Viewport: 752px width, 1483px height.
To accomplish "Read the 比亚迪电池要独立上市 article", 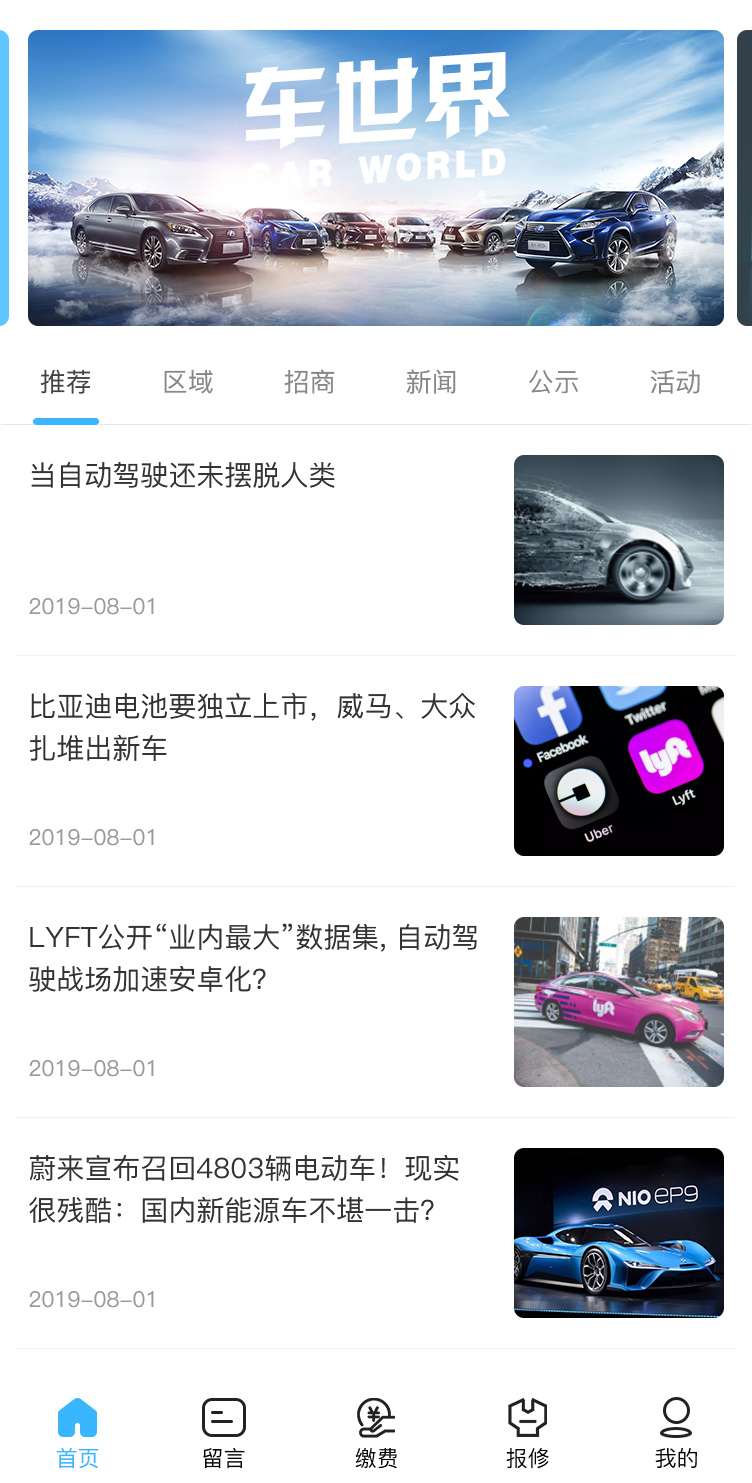I will [x=253, y=727].
